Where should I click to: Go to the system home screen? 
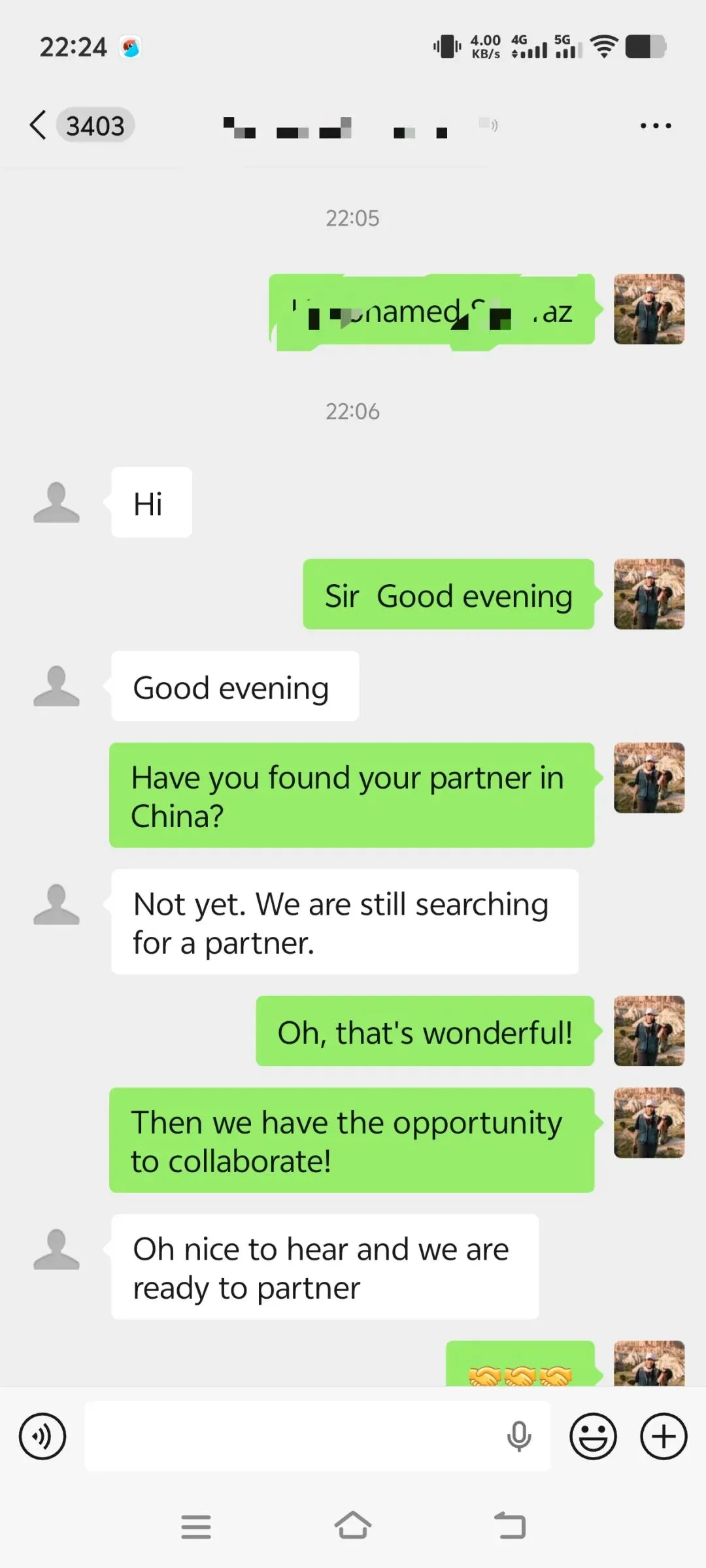pos(353,1526)
